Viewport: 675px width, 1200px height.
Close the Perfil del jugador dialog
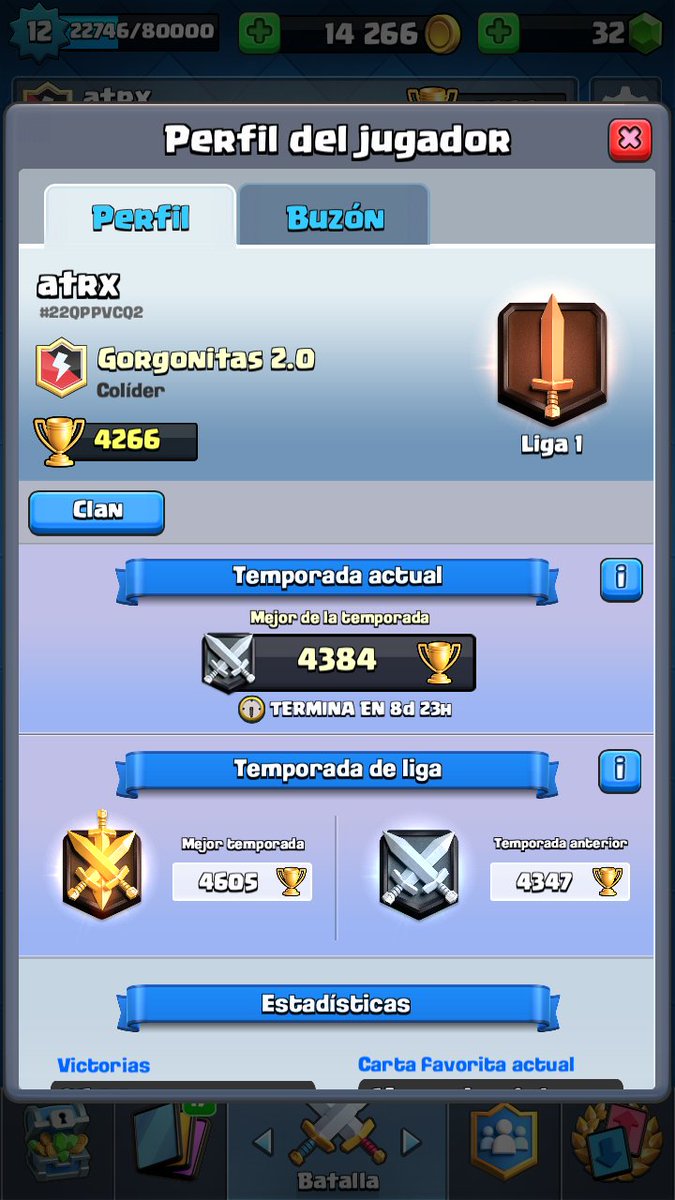click(629, 140)
